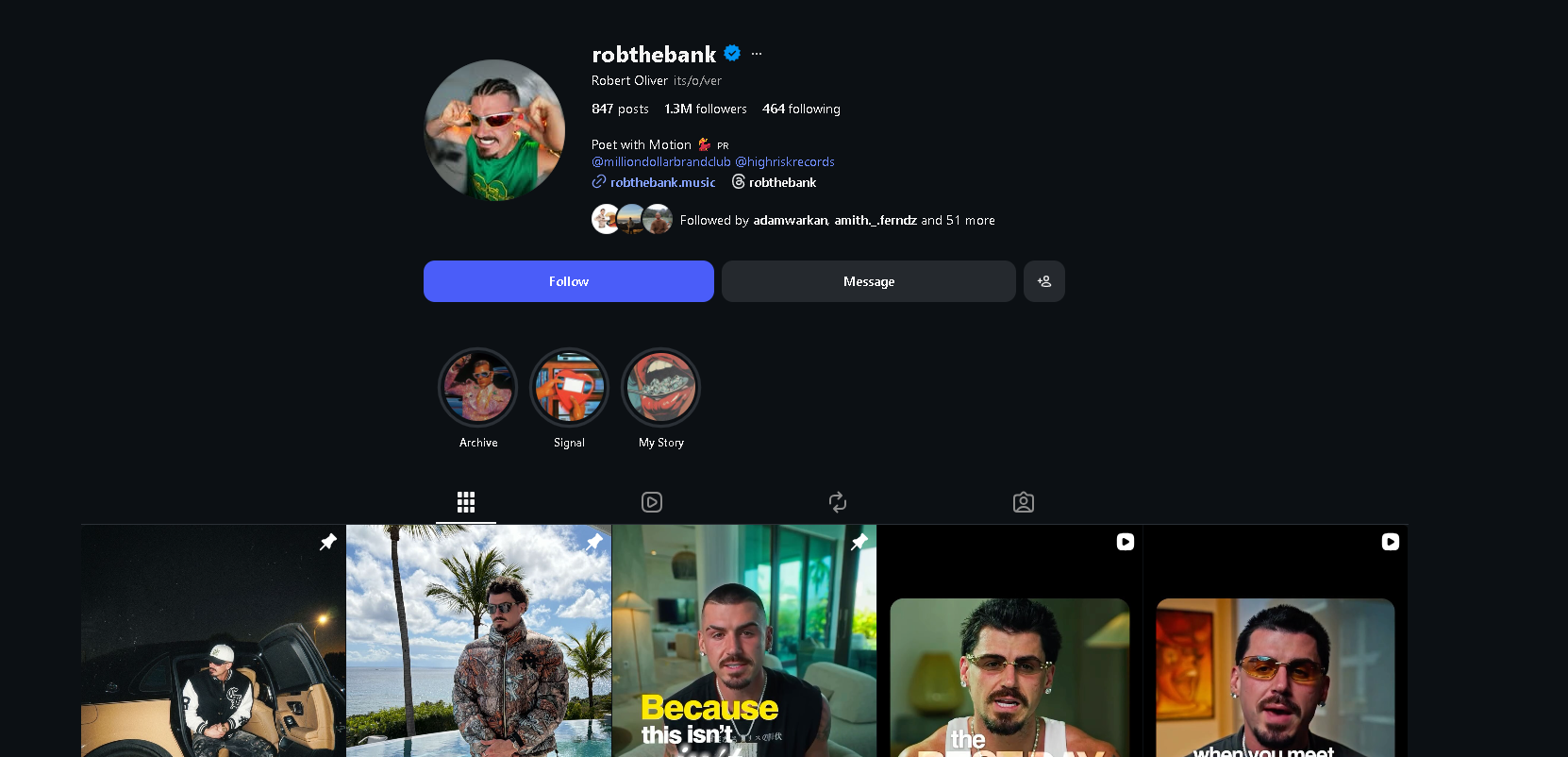This screenshot has width=1568, height=757.
Task: Switch to the tagged photos tab
Action: coord(1024,502)
